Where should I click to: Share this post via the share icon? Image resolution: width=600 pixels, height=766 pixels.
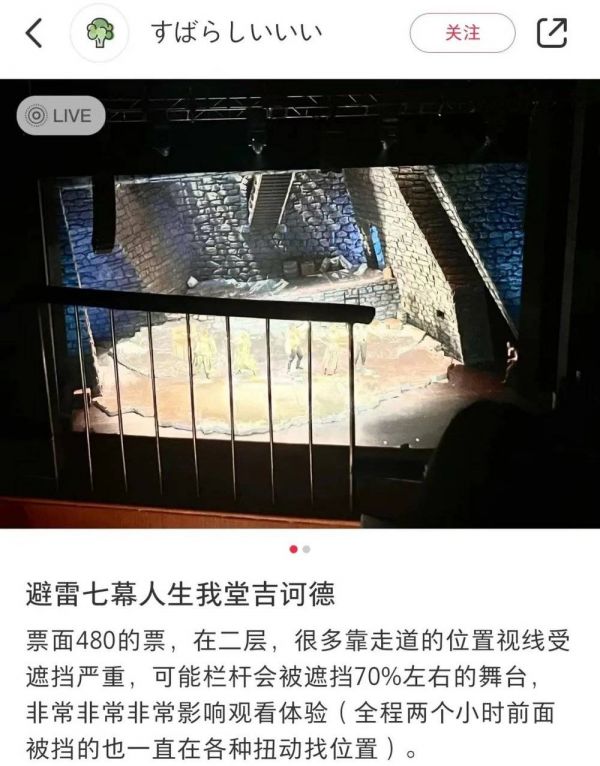point(552,33)
